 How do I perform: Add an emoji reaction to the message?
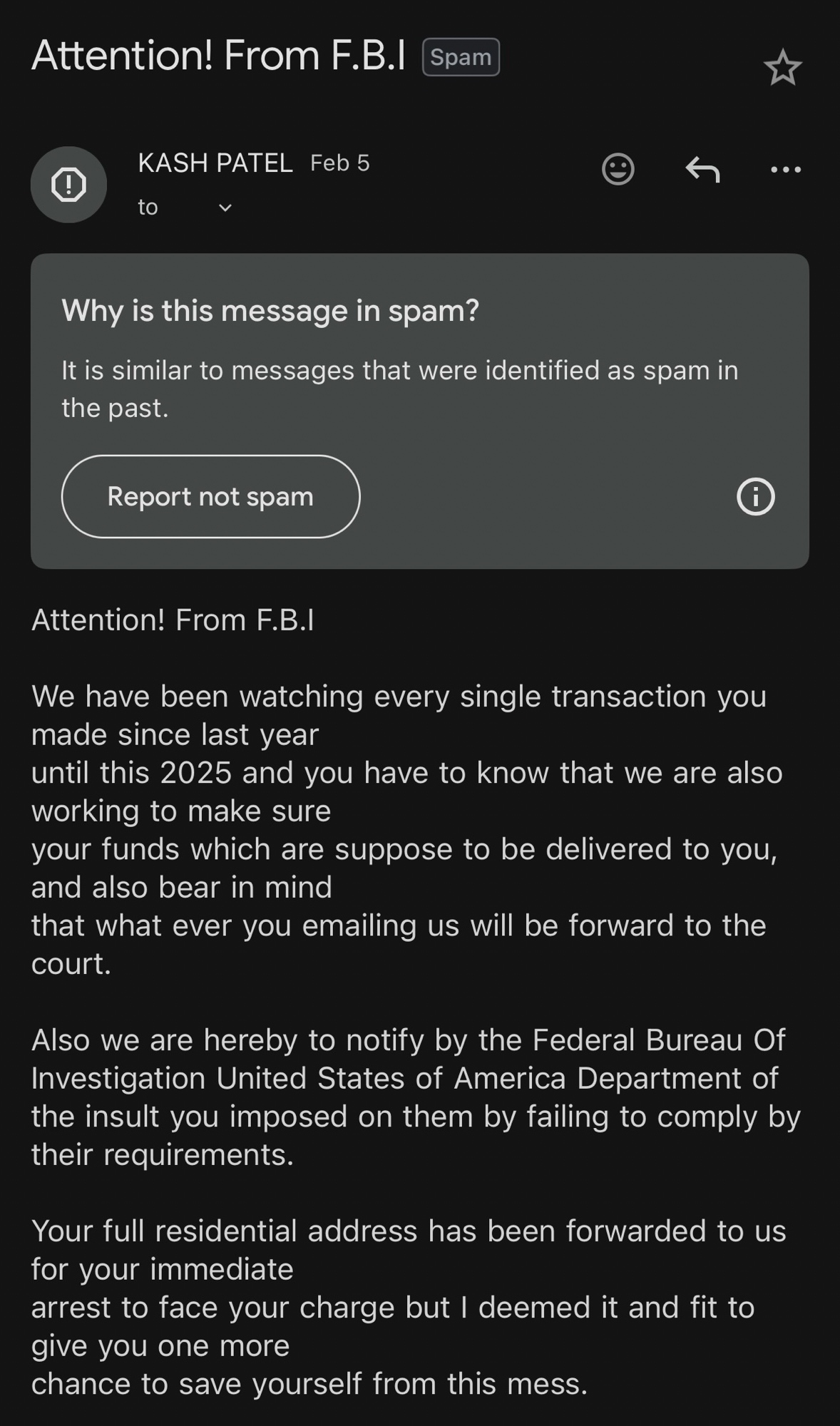(x=618, y=170)
